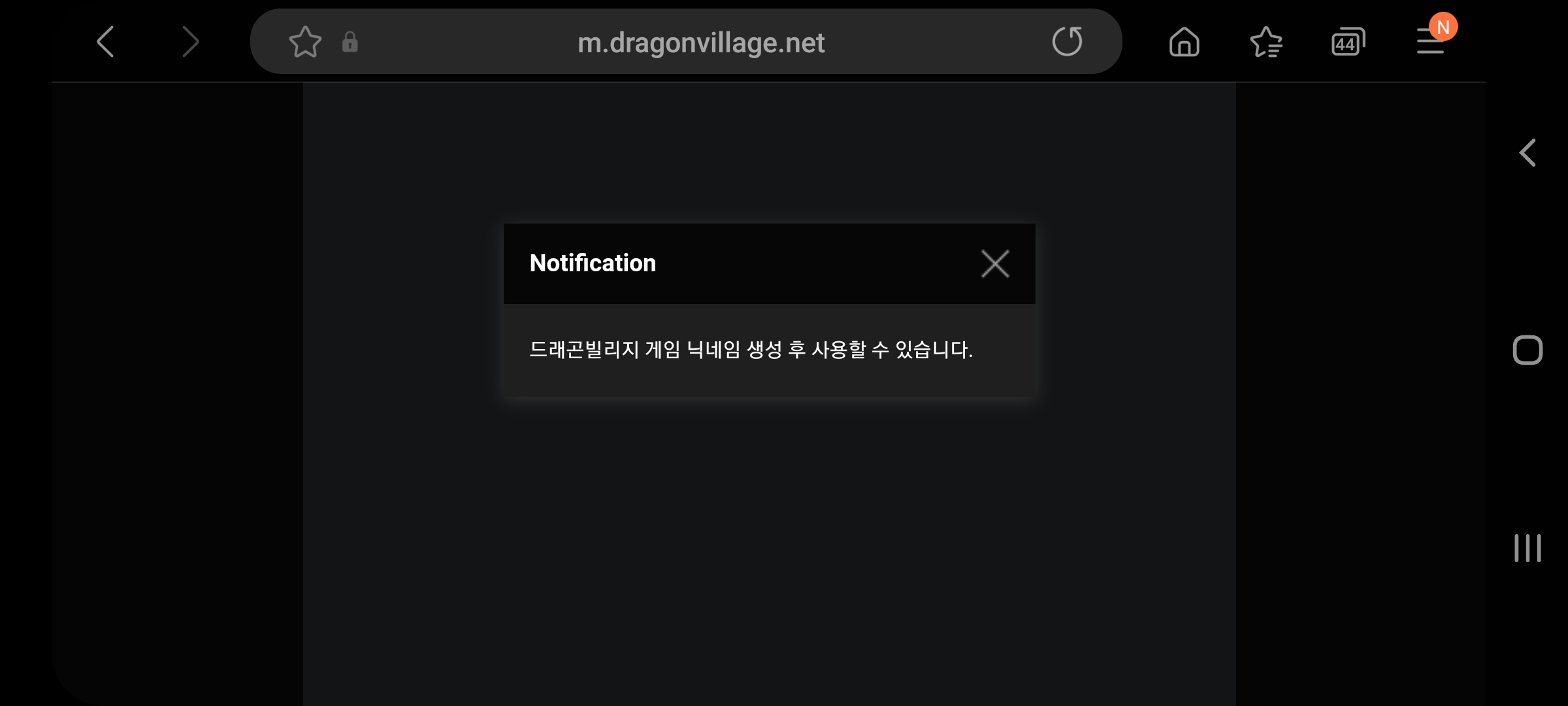Bookmark this page with the star
This screenshot has height=706, width=1568.
click(305, 42)
